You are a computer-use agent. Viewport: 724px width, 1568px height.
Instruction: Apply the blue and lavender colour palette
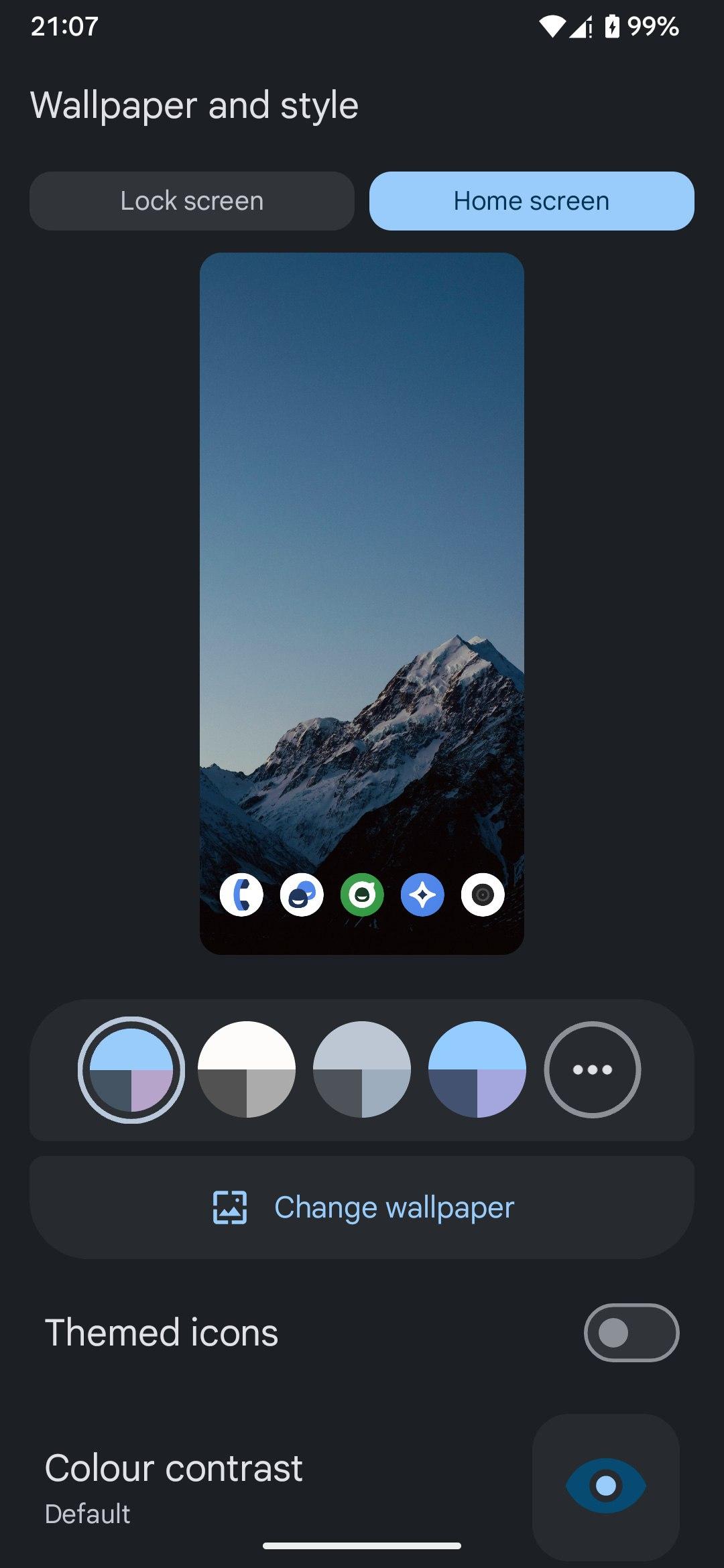point(477,1069)
